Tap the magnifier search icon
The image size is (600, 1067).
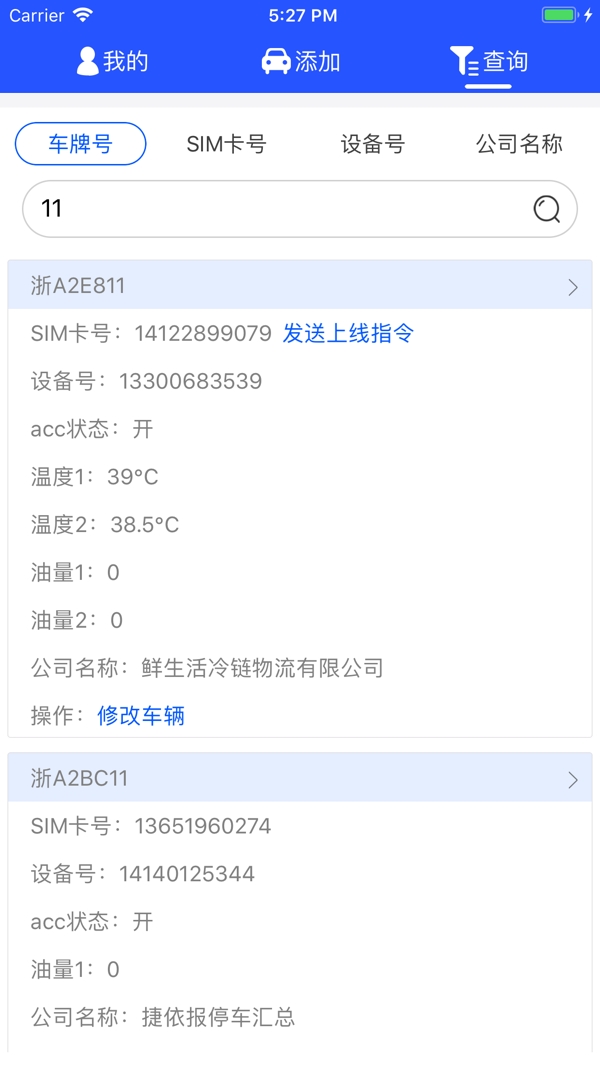(546, 209)
